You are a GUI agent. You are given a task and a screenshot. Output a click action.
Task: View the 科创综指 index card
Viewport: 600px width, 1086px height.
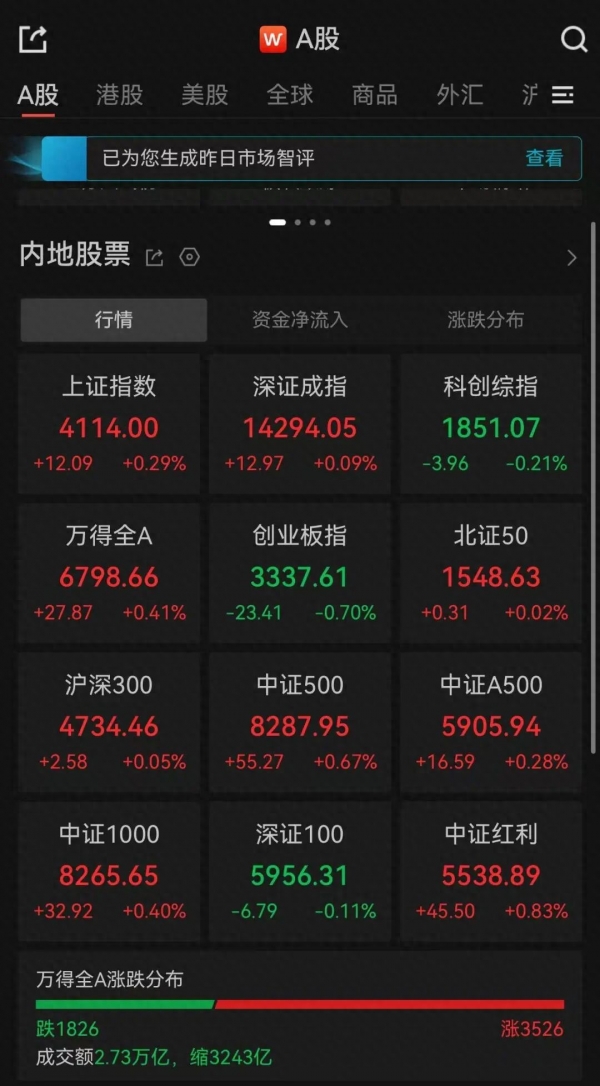coord(490,424)
